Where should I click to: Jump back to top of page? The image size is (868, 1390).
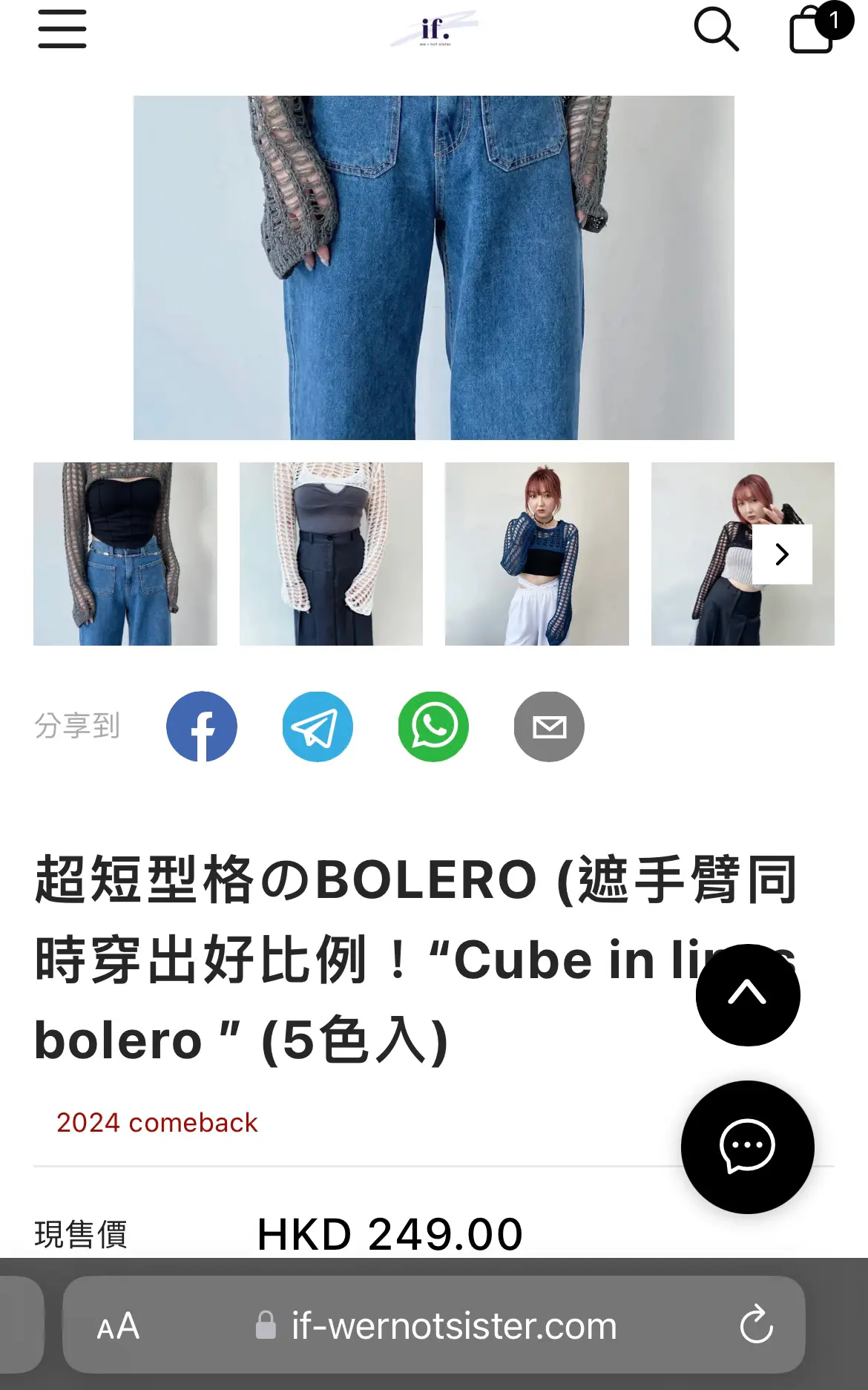[x=748, y=994]
